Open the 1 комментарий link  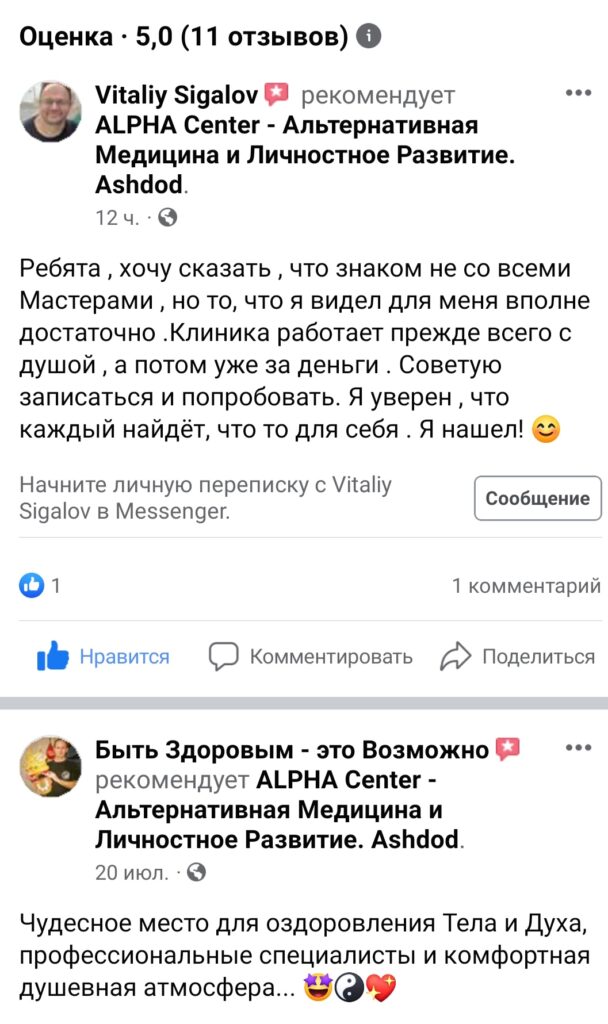pos(526,586)
